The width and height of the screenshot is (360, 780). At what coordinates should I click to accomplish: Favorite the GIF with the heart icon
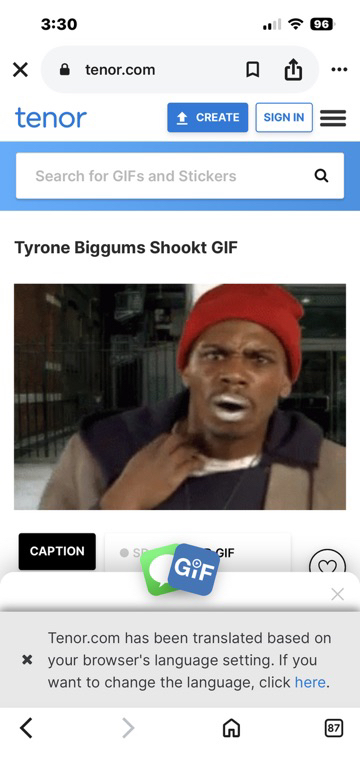pyautogui.click(x=327, y=565)
